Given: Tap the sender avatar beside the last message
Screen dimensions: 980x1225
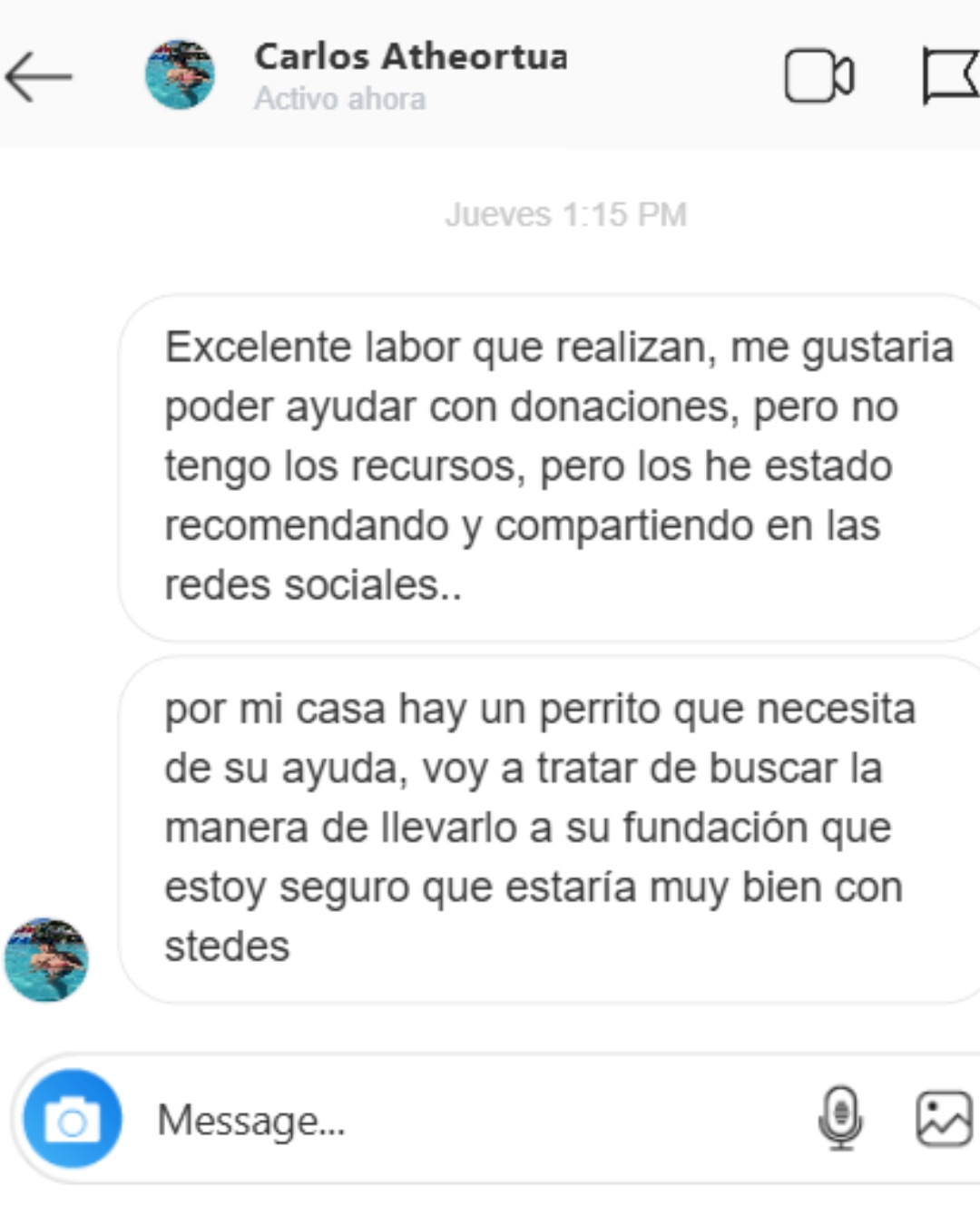Looking at the screenshot, I should 46,959.
